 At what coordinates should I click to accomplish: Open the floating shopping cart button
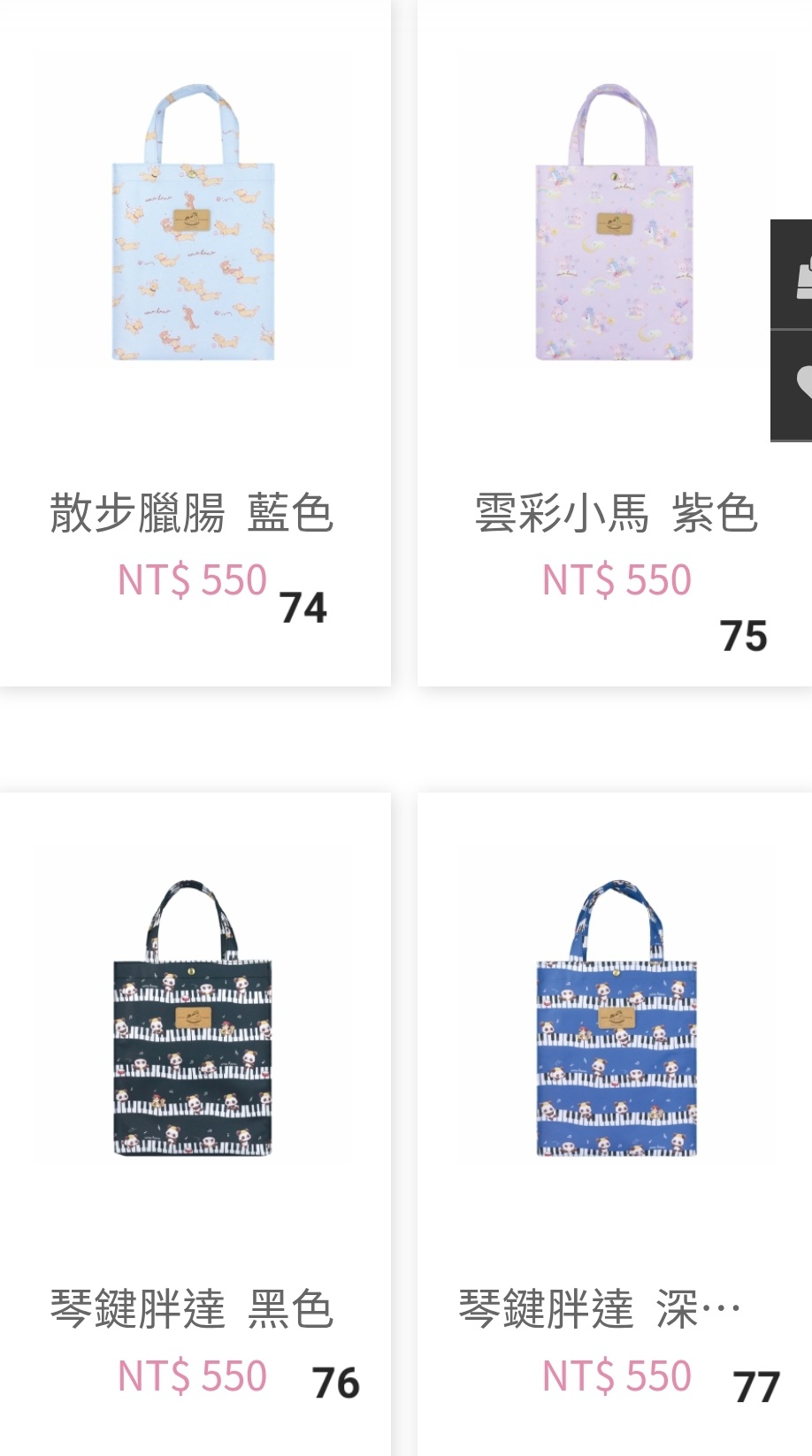[792, 275]
